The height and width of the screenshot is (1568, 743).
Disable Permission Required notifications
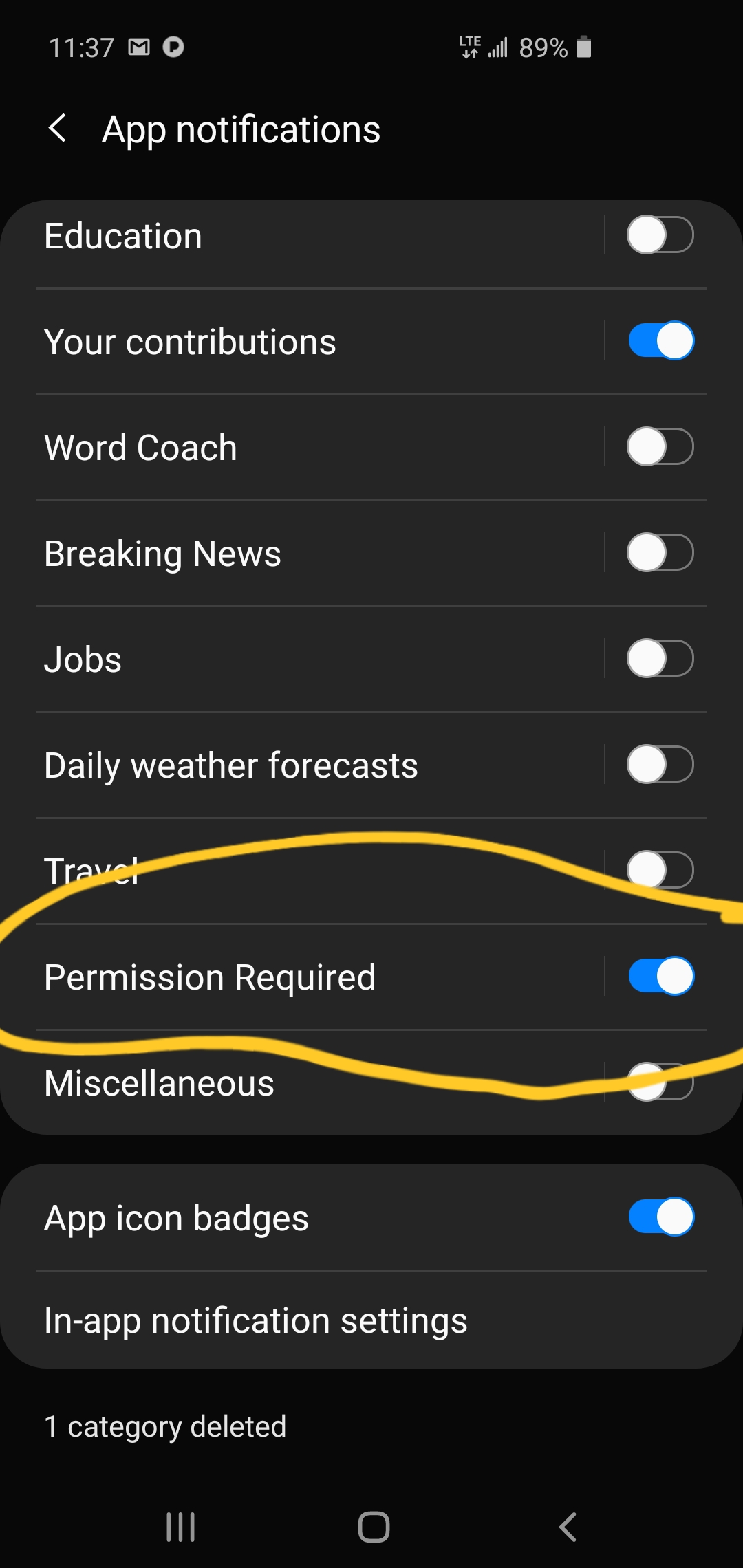point(659,975)
